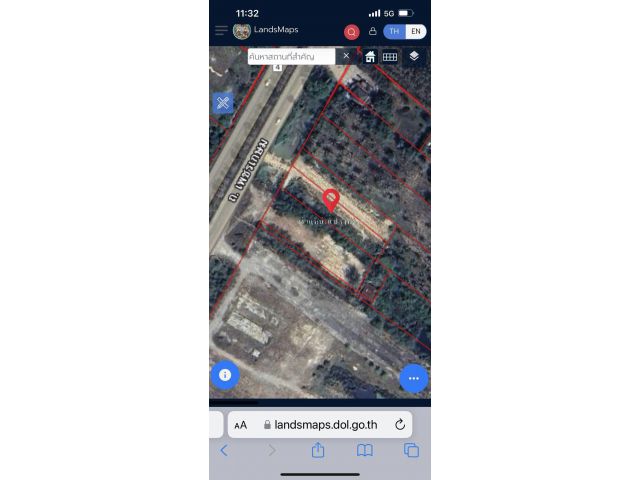The image size is (640, 480).
Task: Open the blue three-dots more button
Action: pos(413,379)
